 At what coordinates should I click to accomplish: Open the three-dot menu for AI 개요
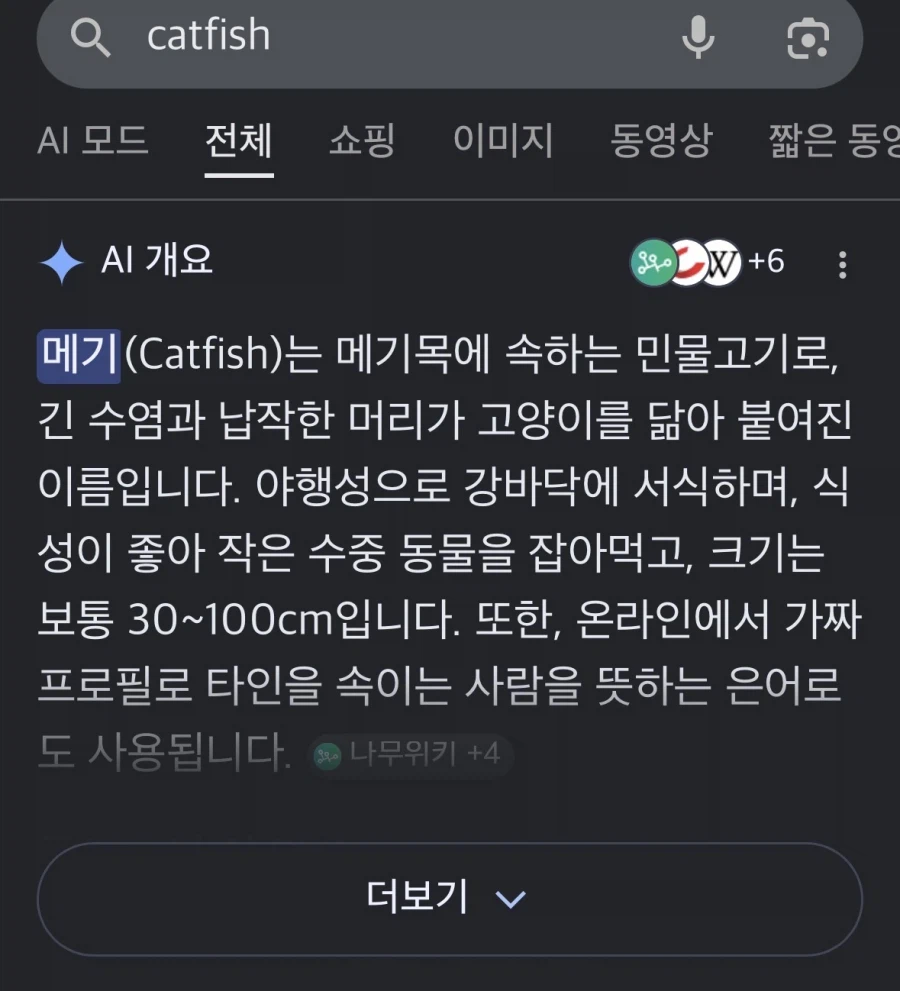click(843, 263)
